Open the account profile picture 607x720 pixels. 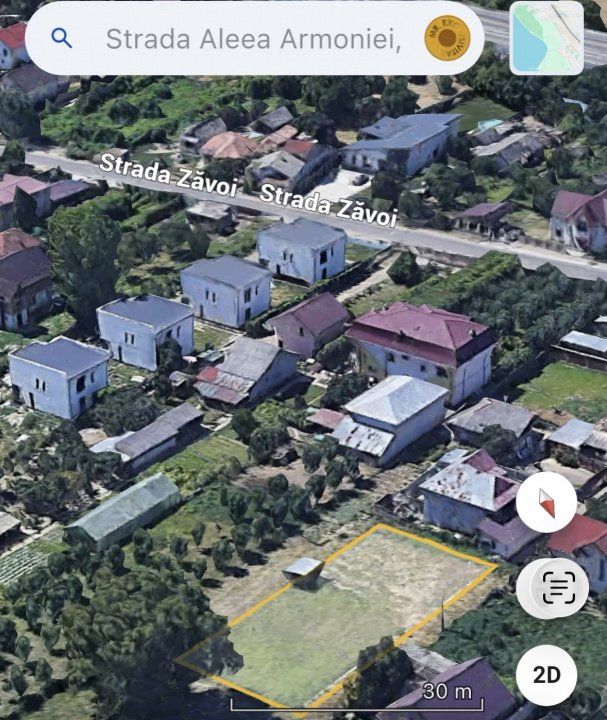pyautogui.click(x=445, y=39)
